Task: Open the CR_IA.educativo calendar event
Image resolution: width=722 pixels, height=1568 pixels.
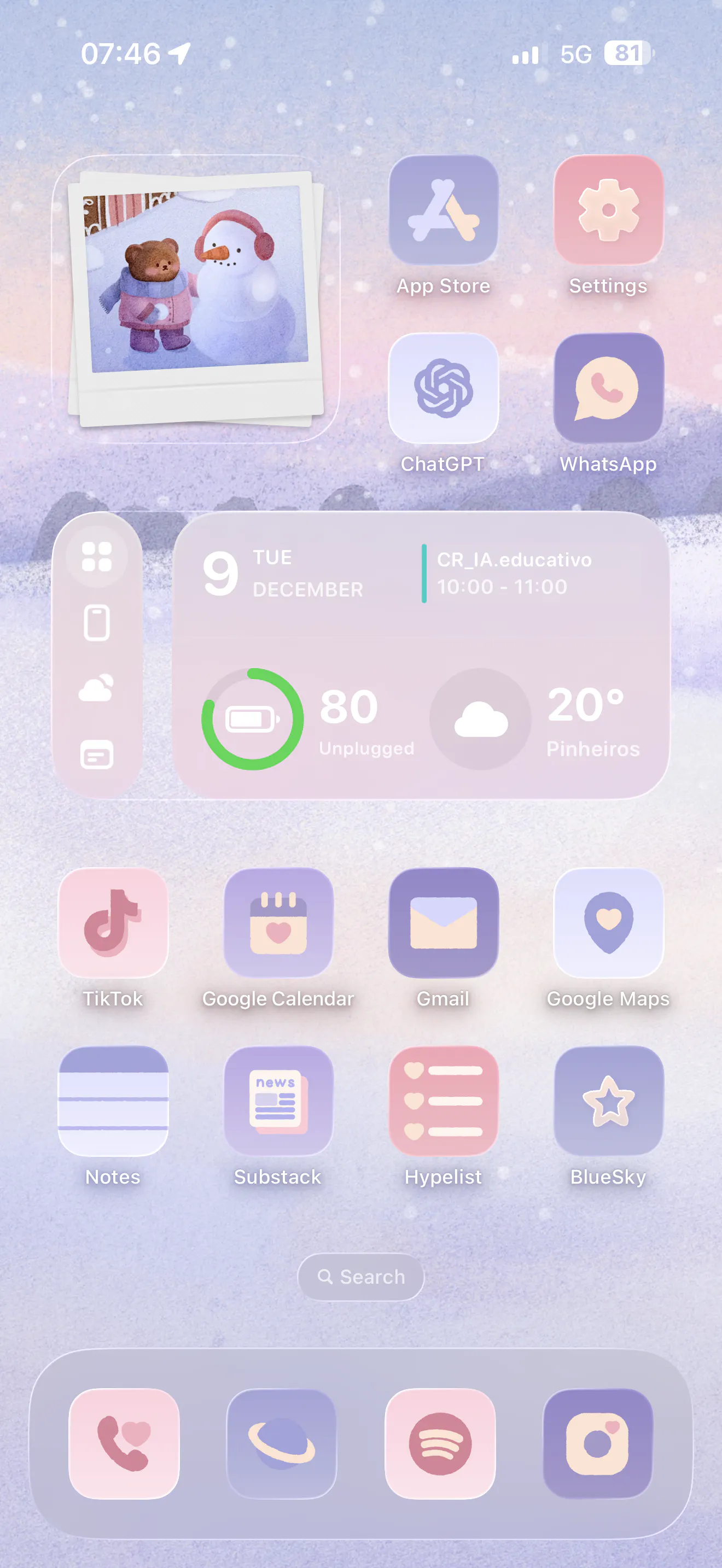Action: coord(514,573)
